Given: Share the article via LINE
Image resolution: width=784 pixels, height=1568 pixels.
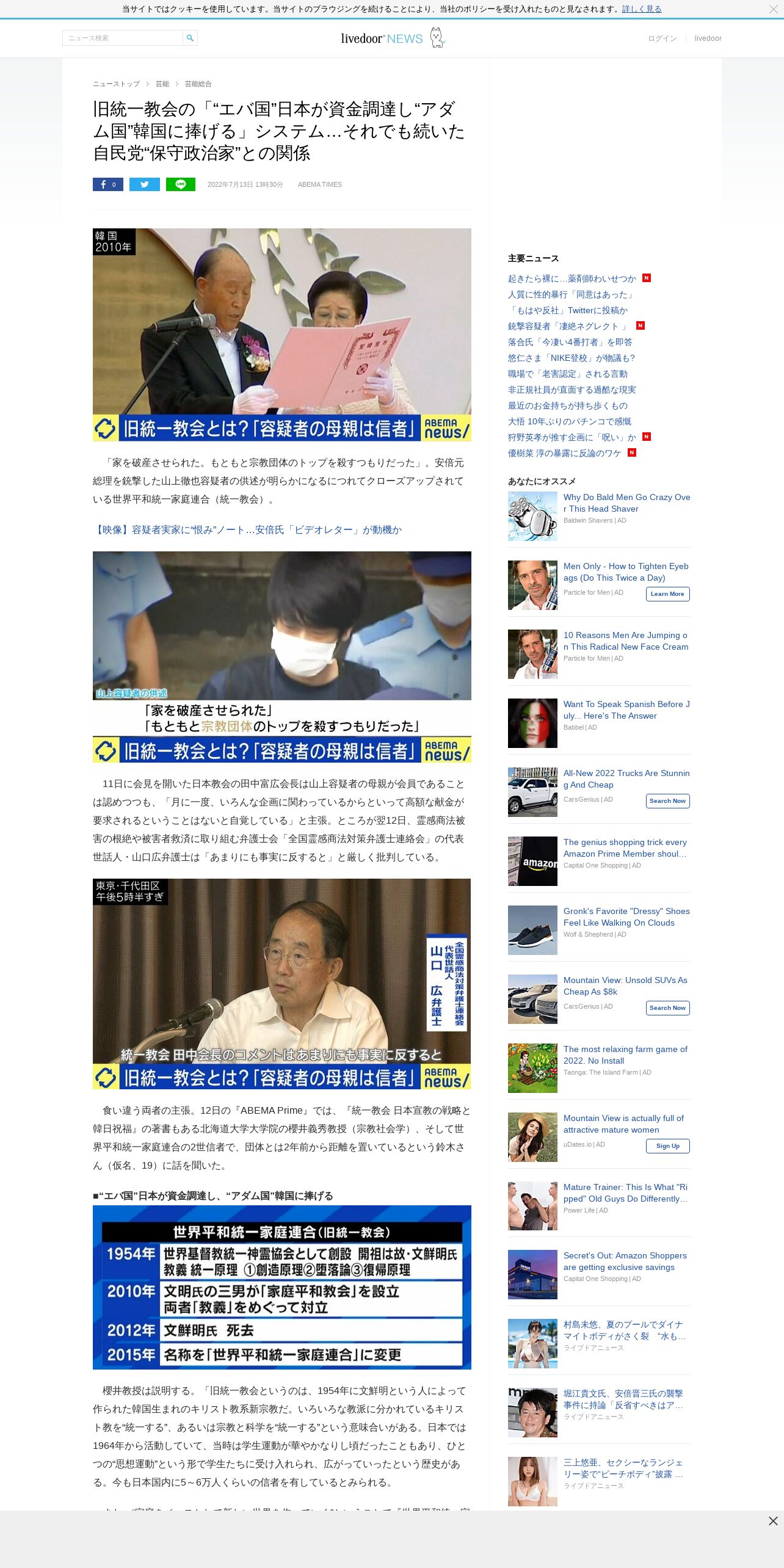Looking at the screenshot, I should coord(181,184).
